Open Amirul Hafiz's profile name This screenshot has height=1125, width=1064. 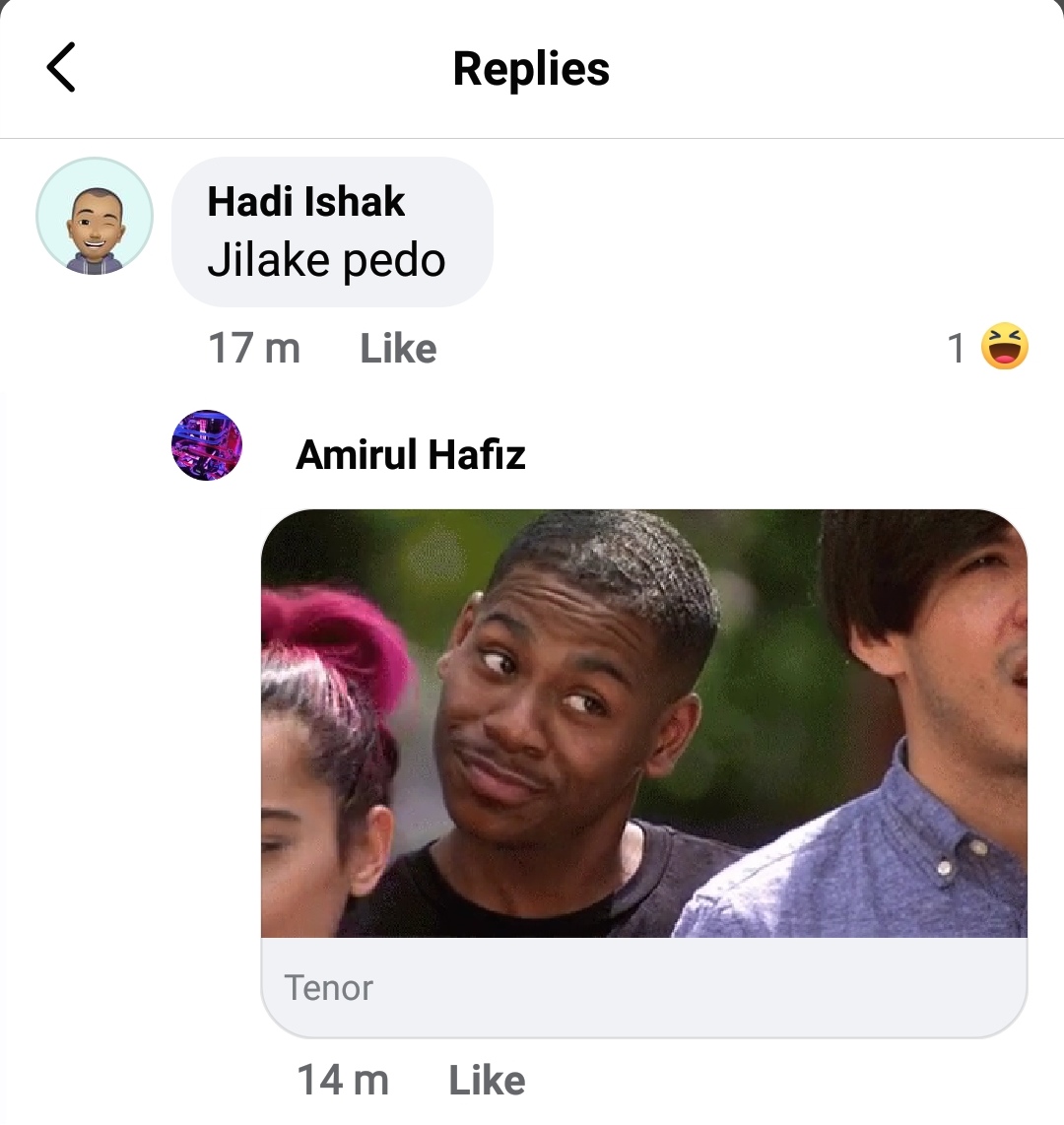pos(410,455)
